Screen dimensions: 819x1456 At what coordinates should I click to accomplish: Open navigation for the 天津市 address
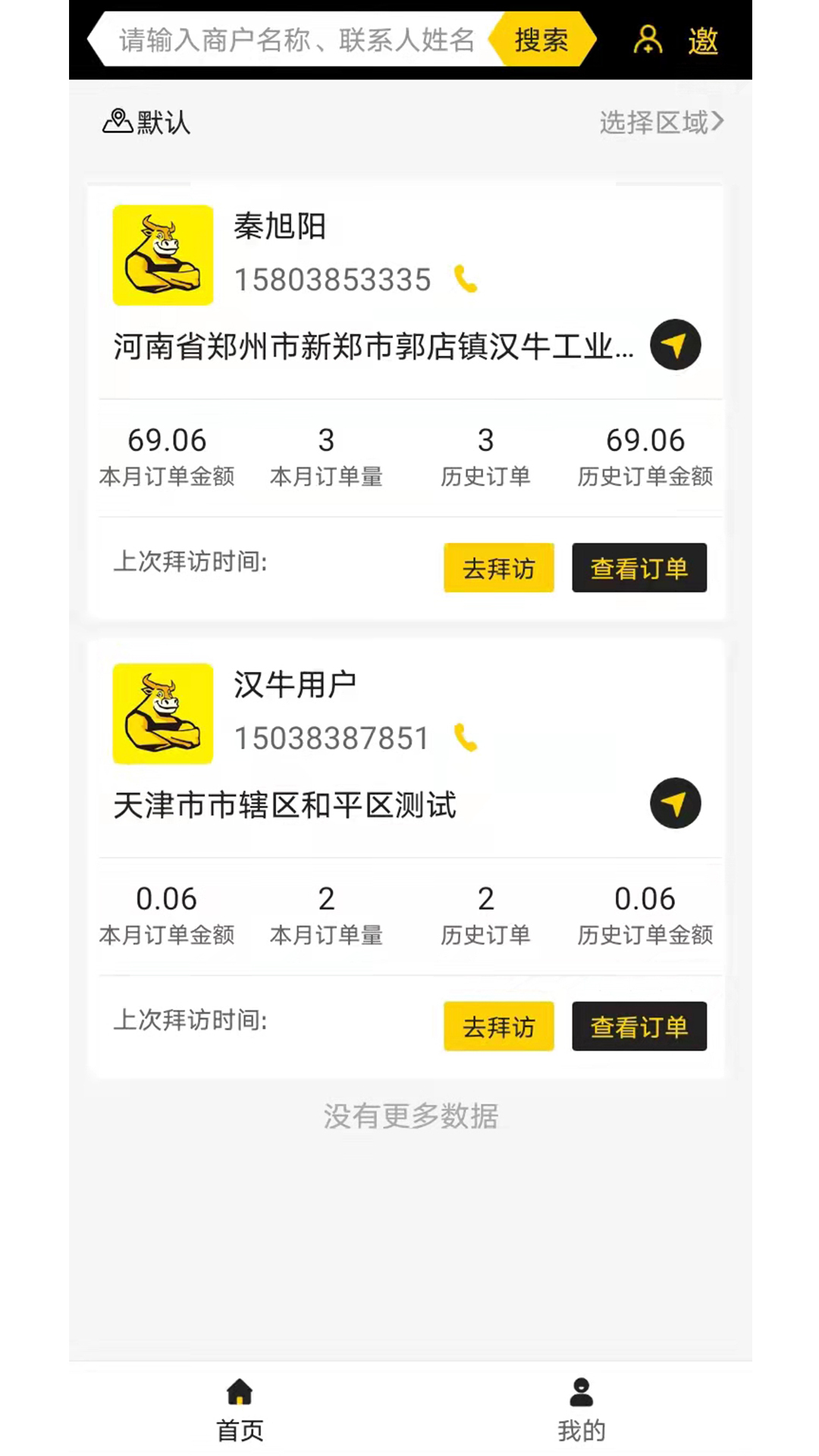[x=675, y=803]
